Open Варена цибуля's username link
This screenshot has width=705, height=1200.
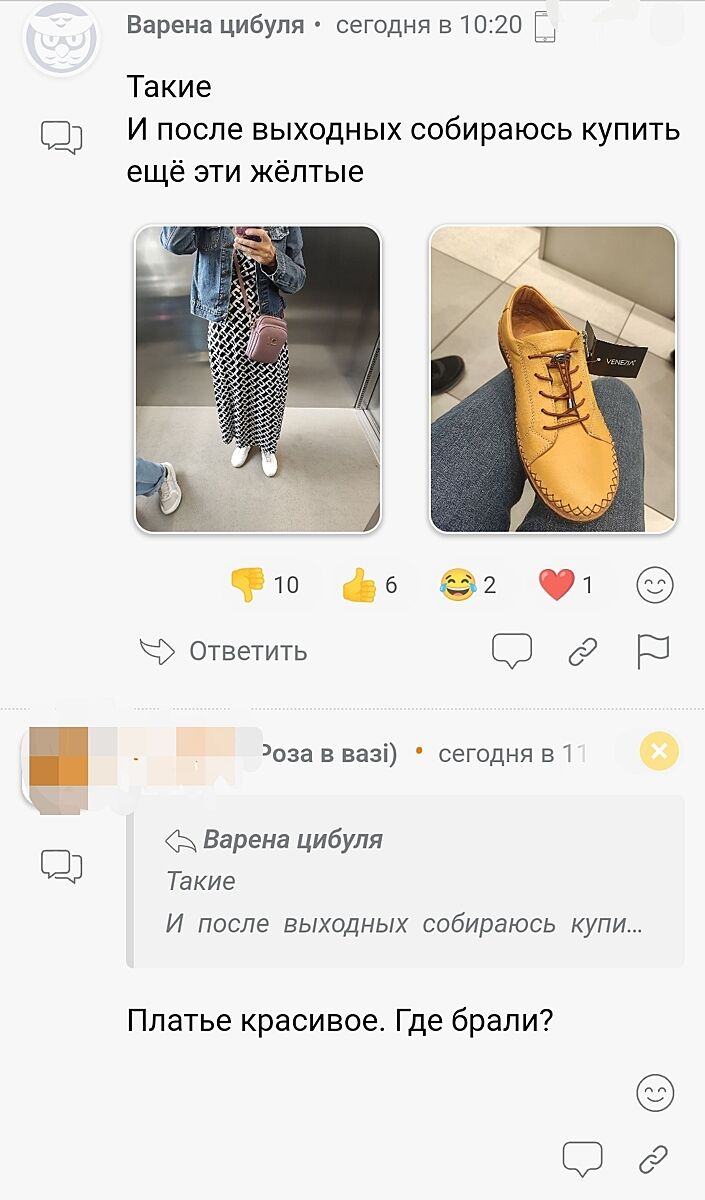[215, 25]
